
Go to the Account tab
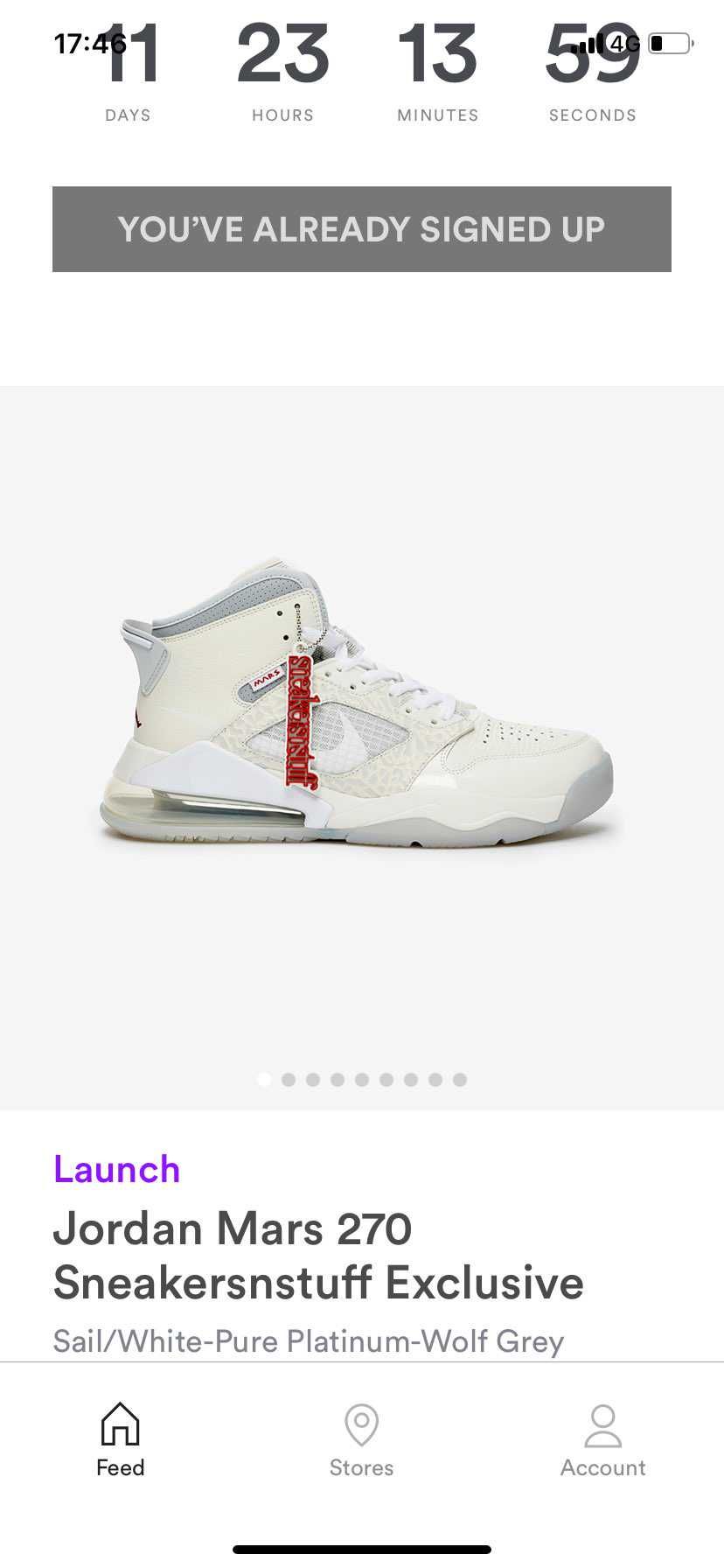[602, 1441]
